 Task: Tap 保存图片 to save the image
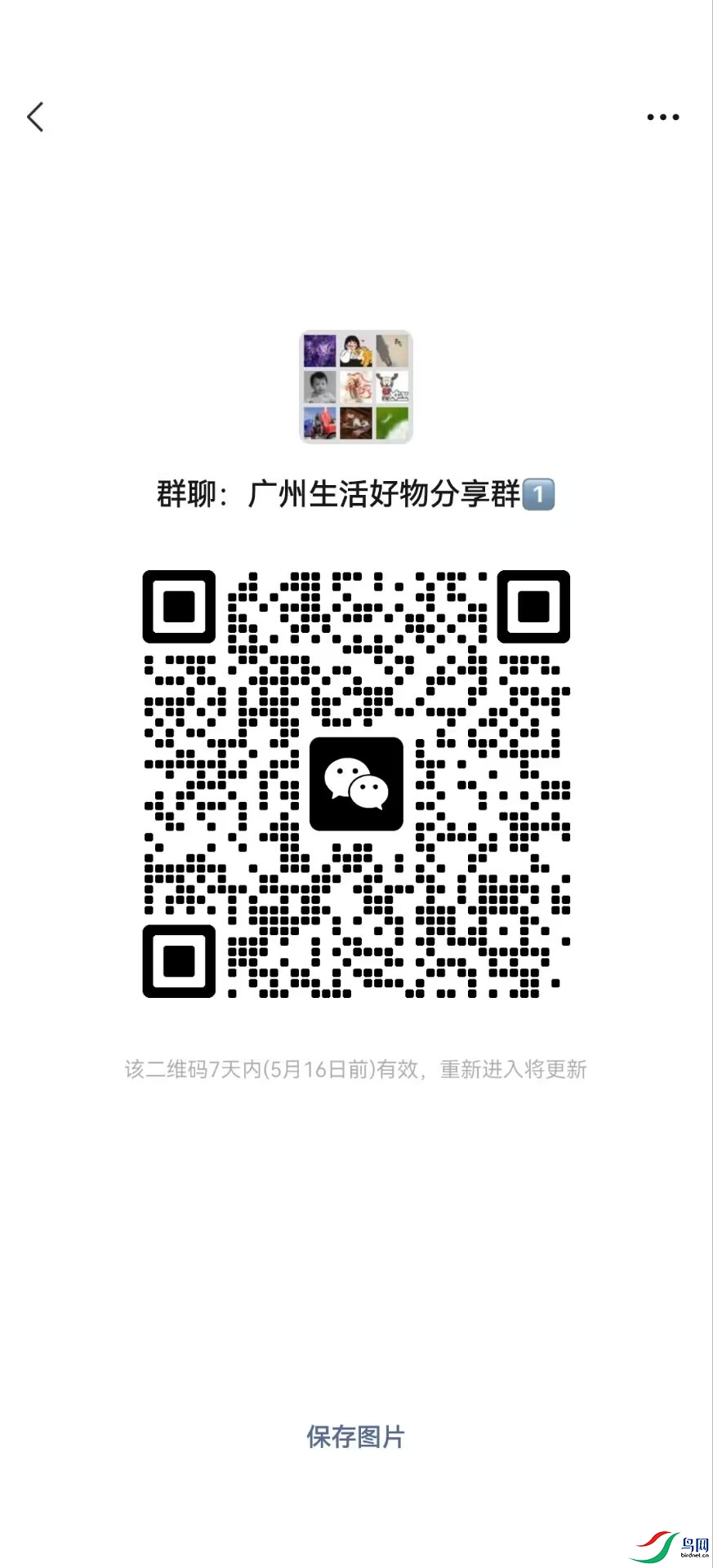(356, 1437)
